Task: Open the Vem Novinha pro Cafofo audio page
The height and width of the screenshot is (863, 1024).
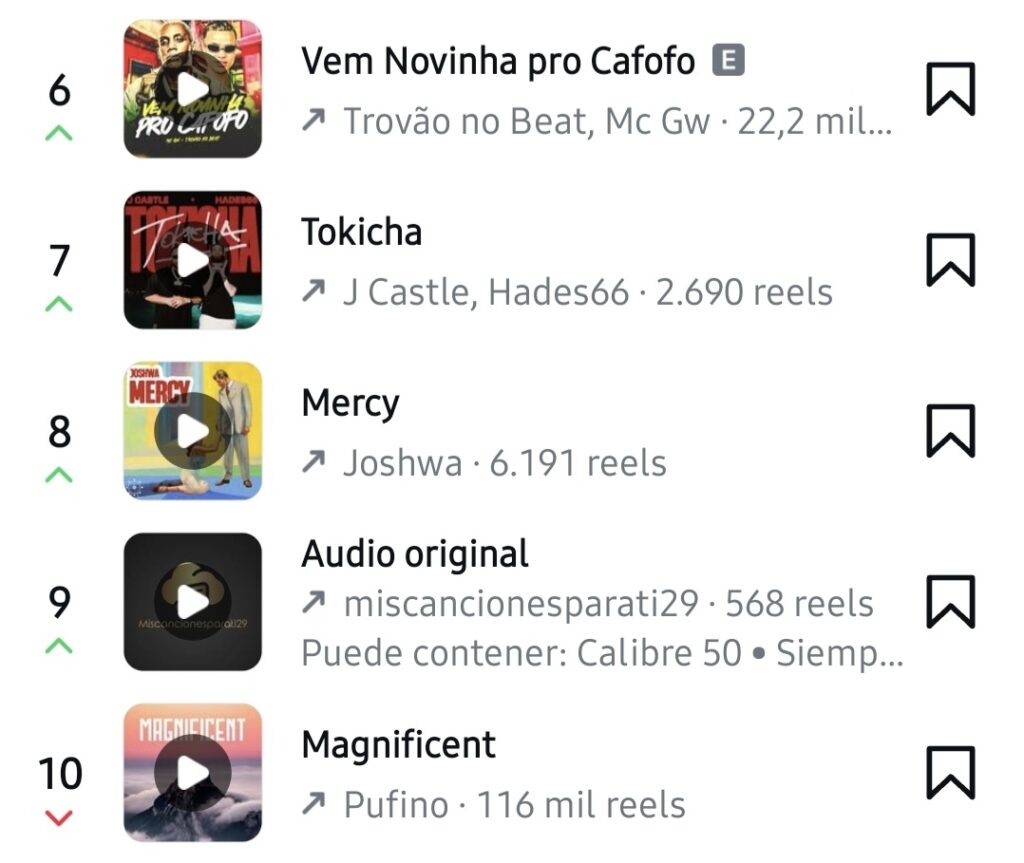Action: [497, 62]
